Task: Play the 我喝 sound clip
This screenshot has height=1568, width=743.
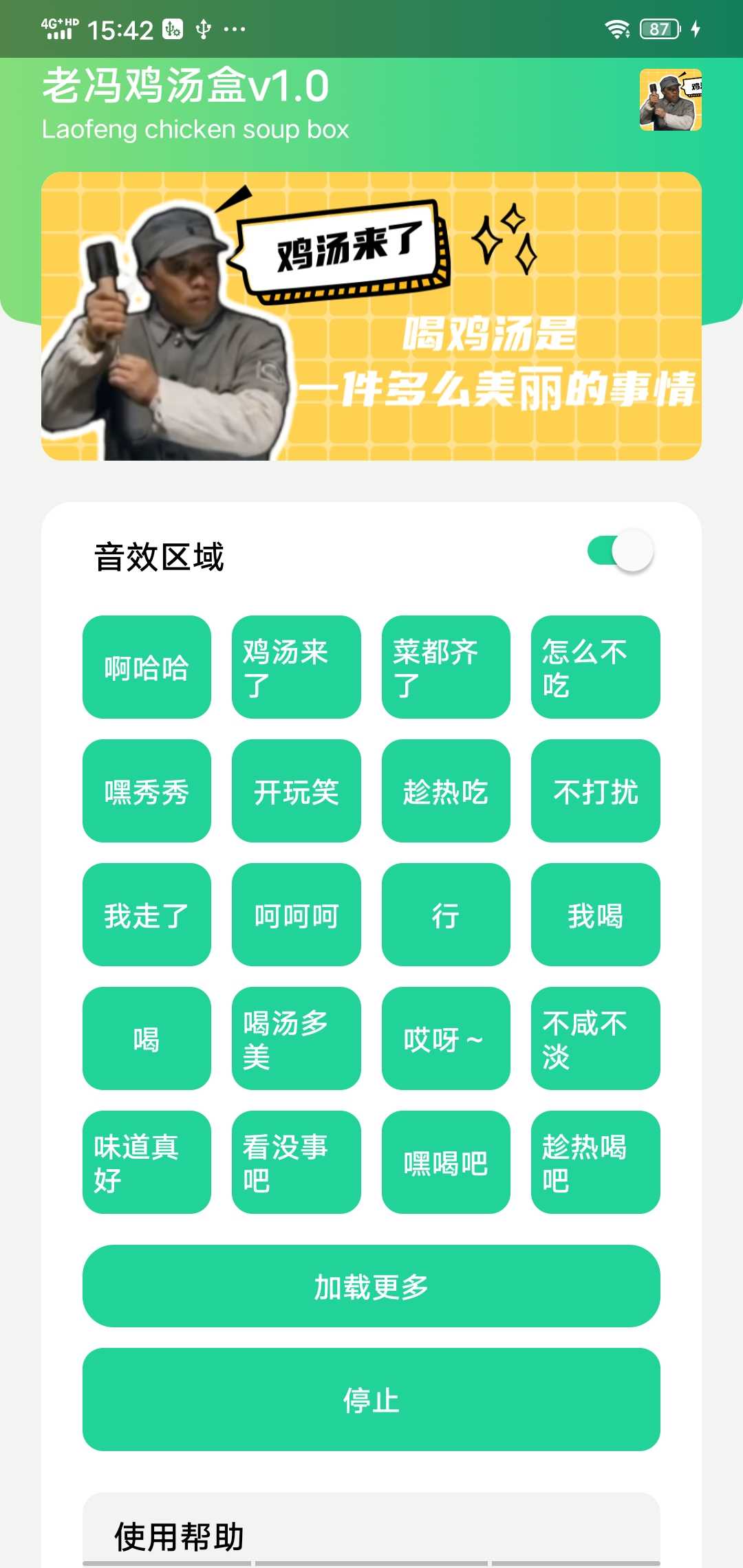Action: pyautogui.click(x=596, y=915)
